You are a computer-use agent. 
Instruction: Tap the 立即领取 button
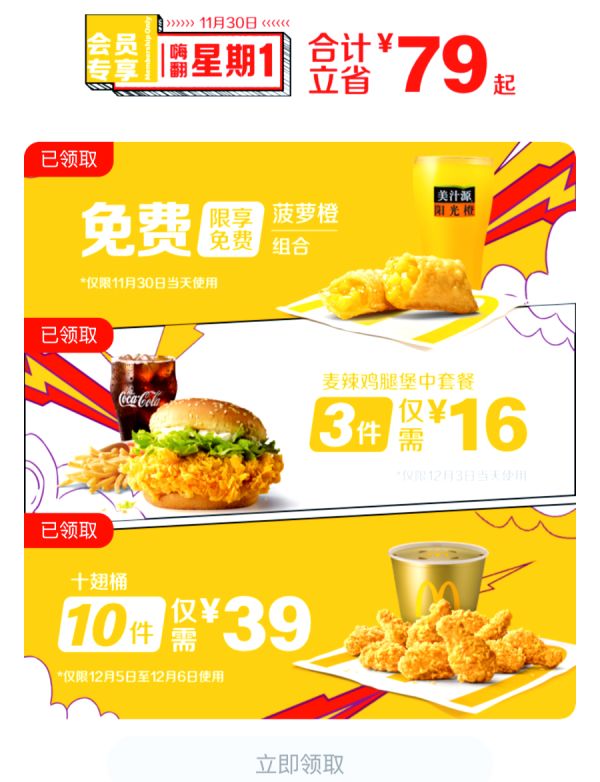tap(300, 764)
